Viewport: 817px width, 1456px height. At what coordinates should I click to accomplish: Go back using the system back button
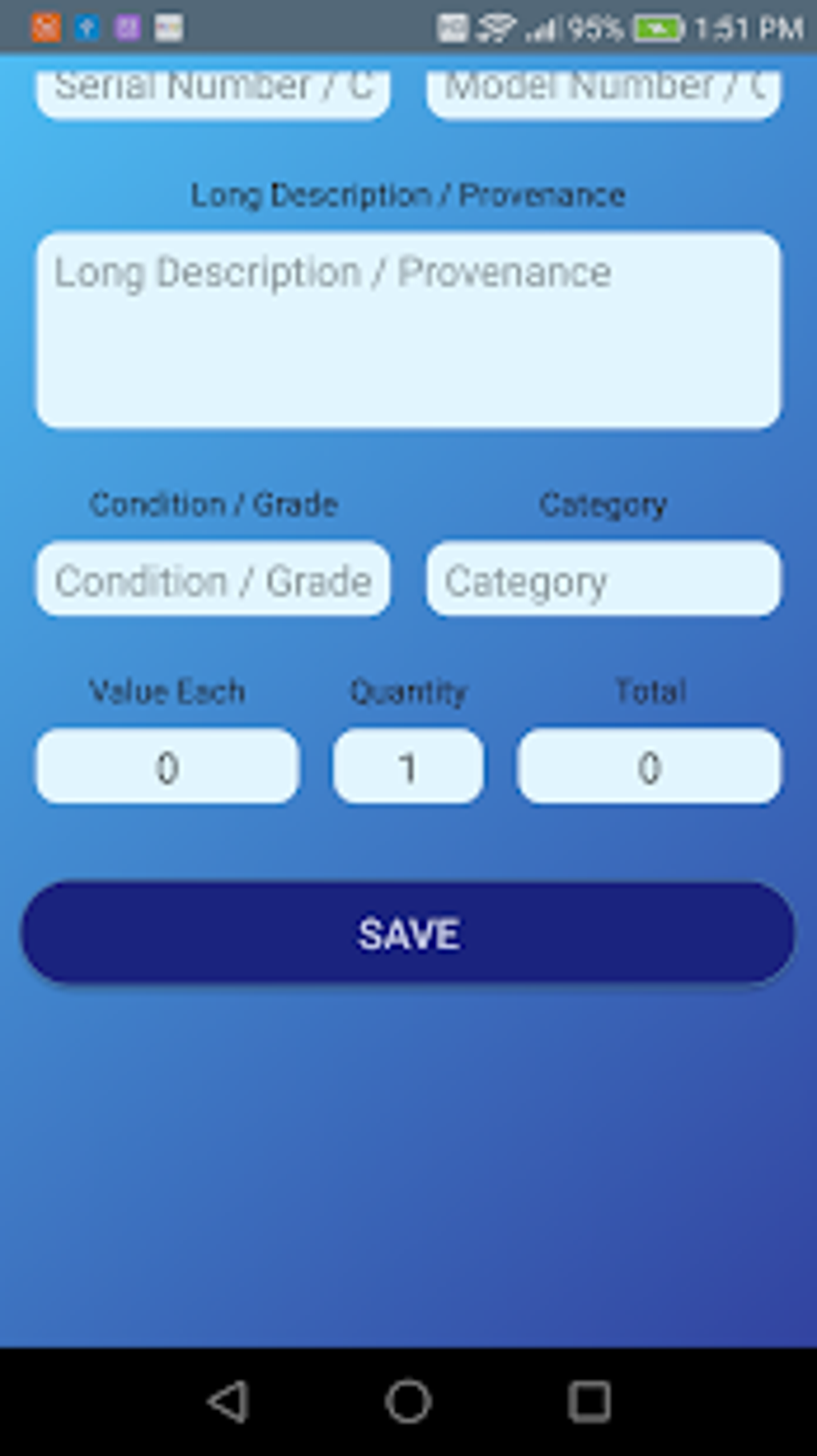tap(227, 1402)
